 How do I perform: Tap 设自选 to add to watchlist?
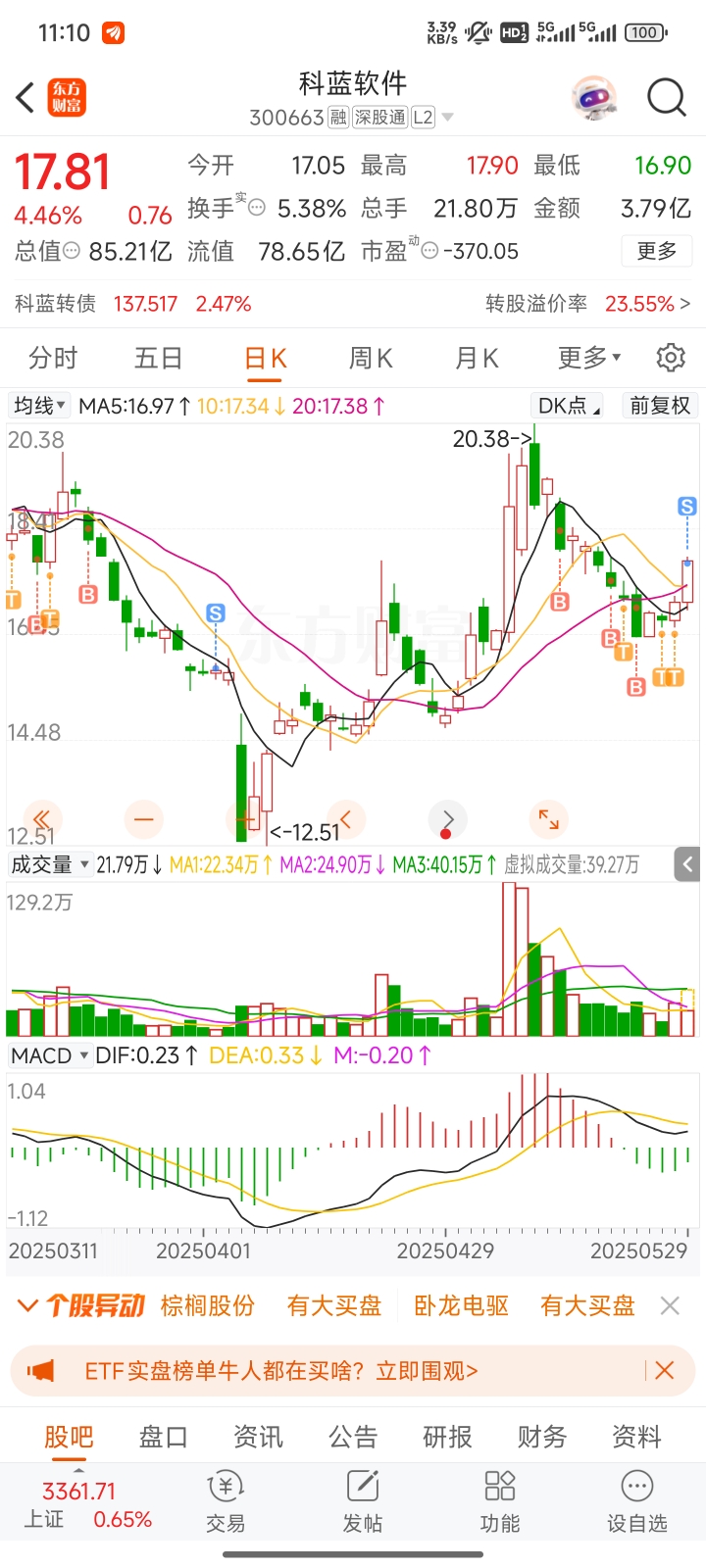pyautogui.click(x=636, y=1500)
